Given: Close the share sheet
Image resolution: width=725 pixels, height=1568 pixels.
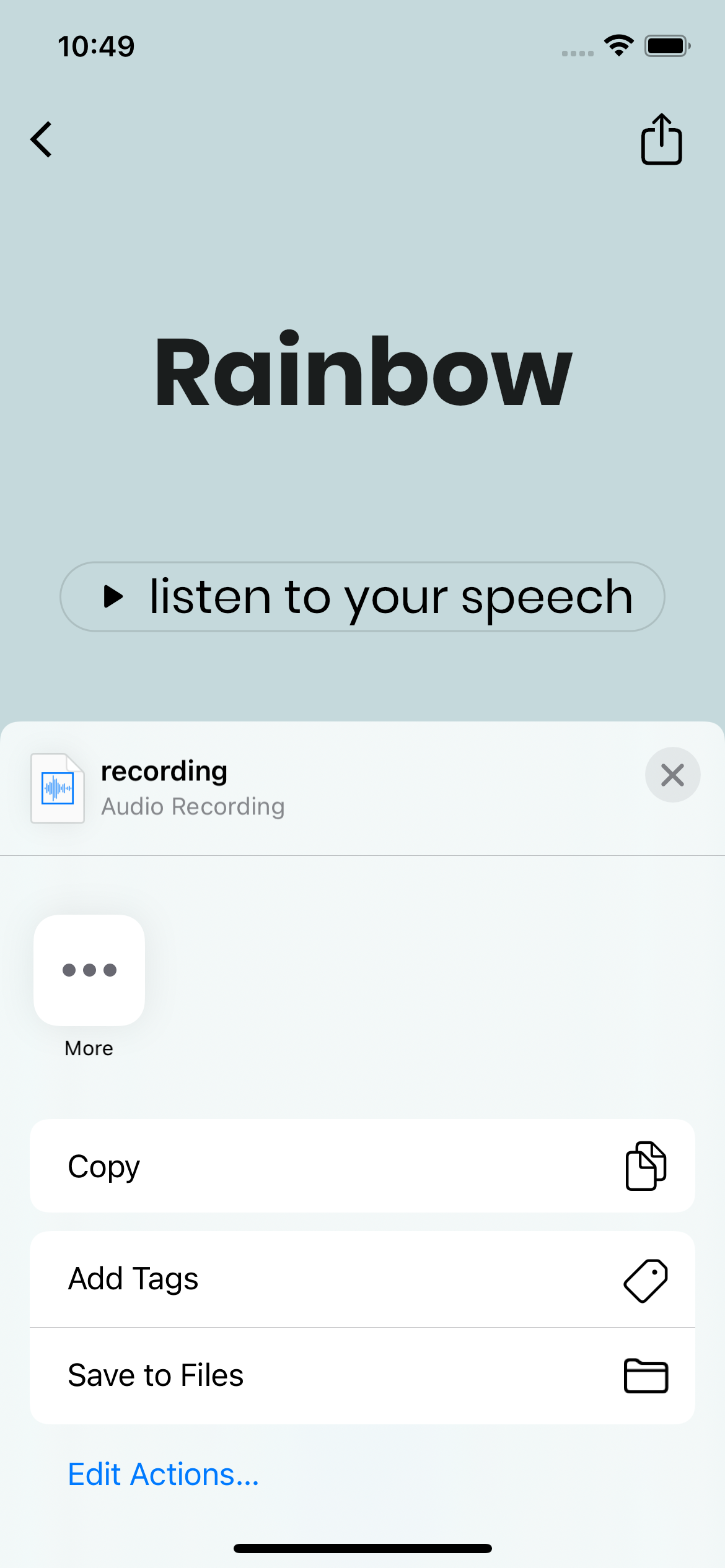Looking at the screenshot, I should [672, 775].
